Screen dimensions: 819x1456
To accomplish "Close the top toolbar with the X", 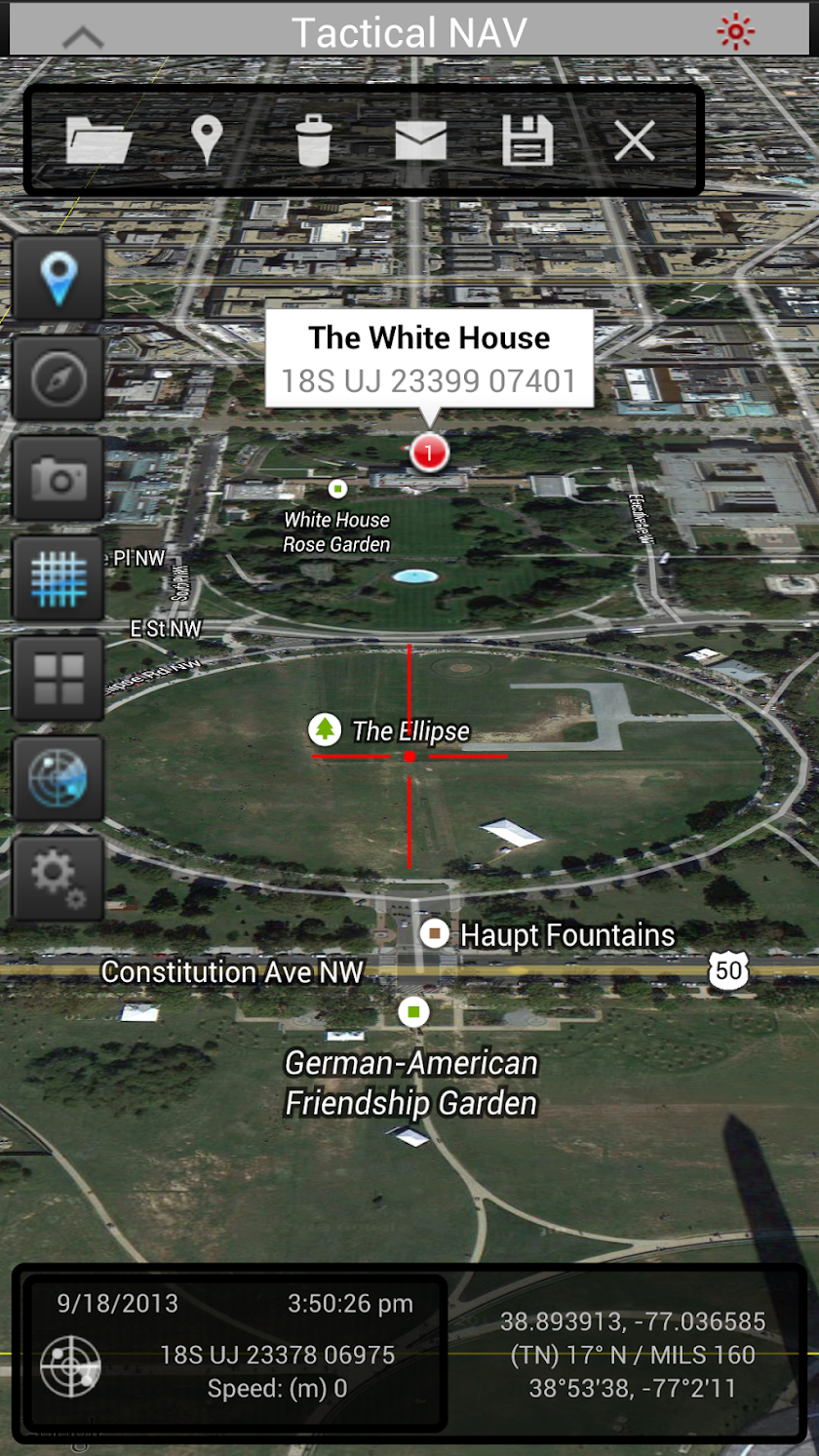I will pos(634,140).
